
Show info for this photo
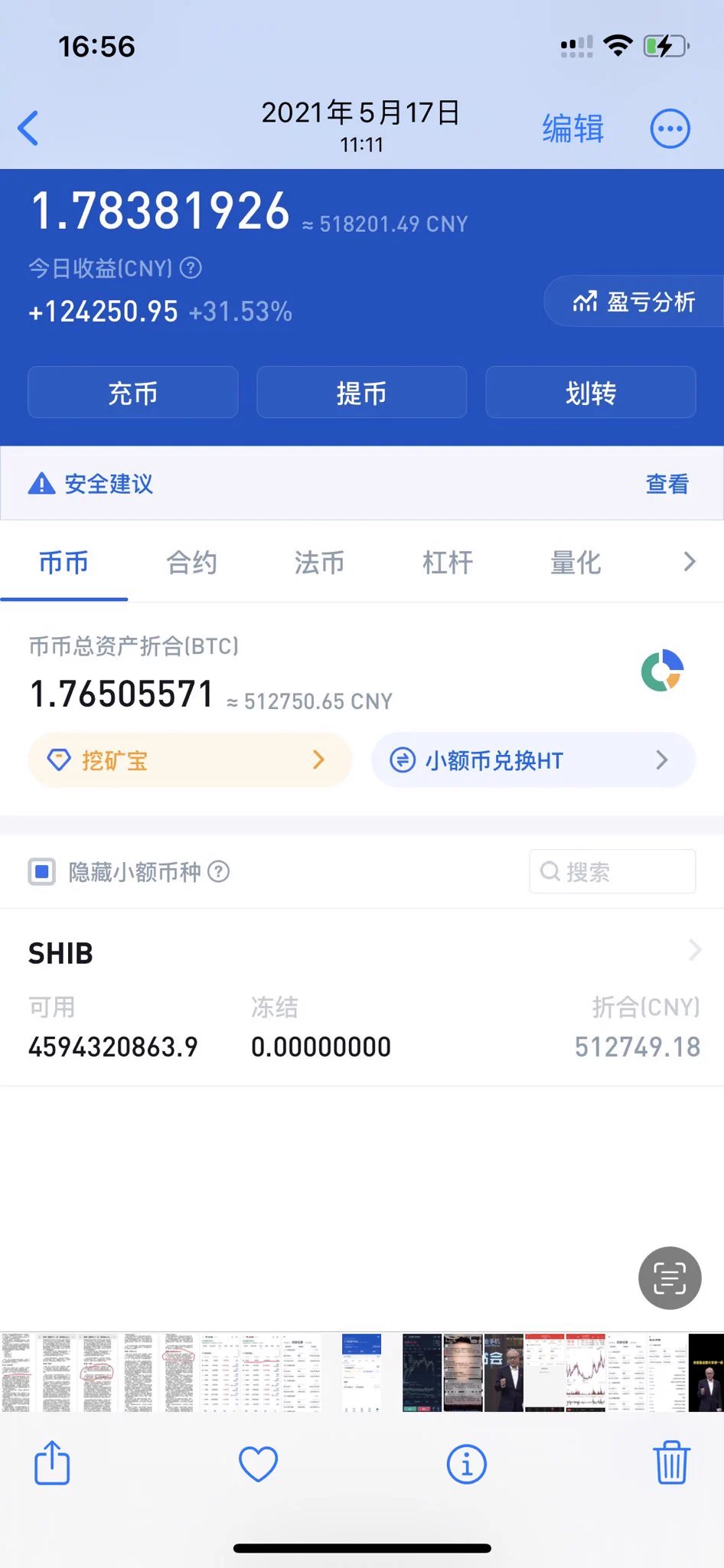pos(466,1464)
